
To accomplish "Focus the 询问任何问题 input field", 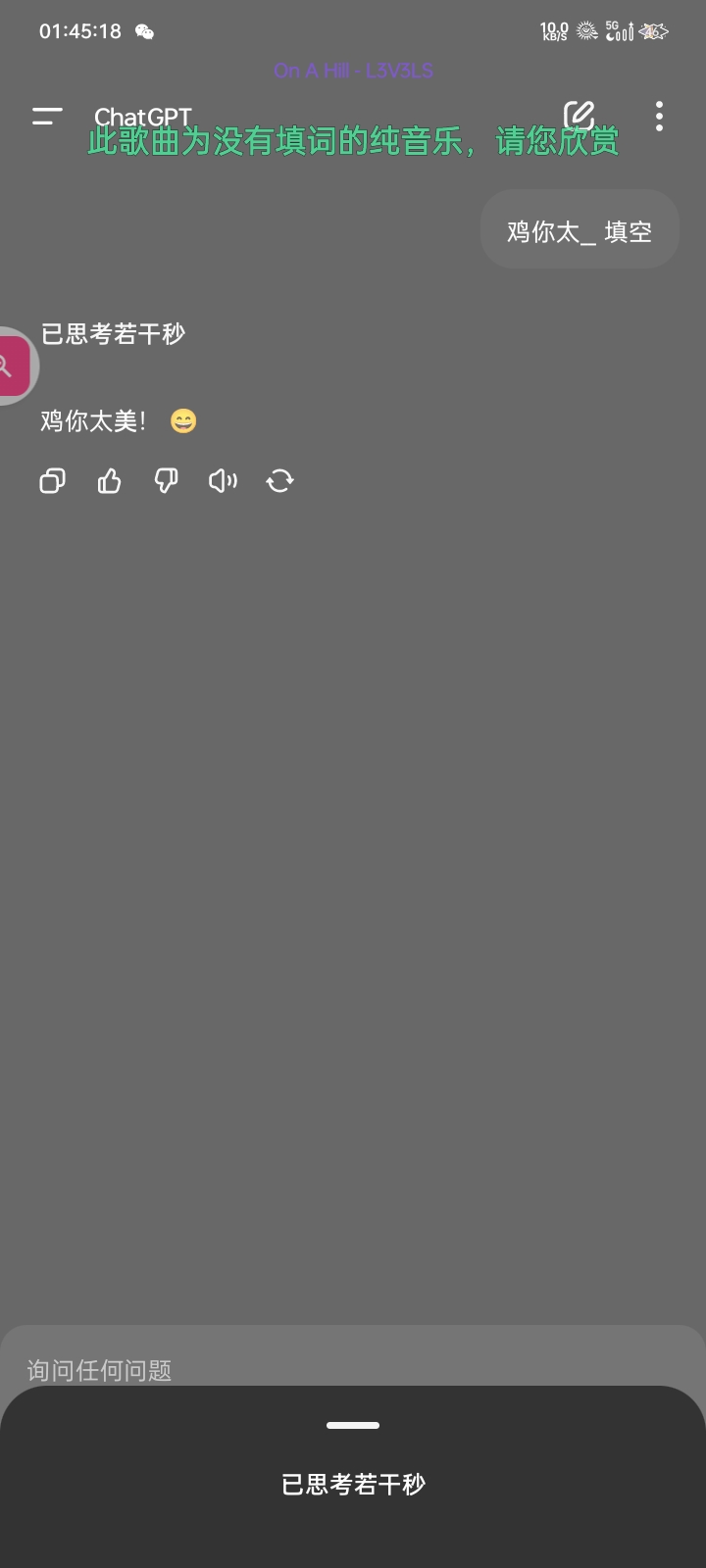I will pyautogui.click(x=353, y=1369).
